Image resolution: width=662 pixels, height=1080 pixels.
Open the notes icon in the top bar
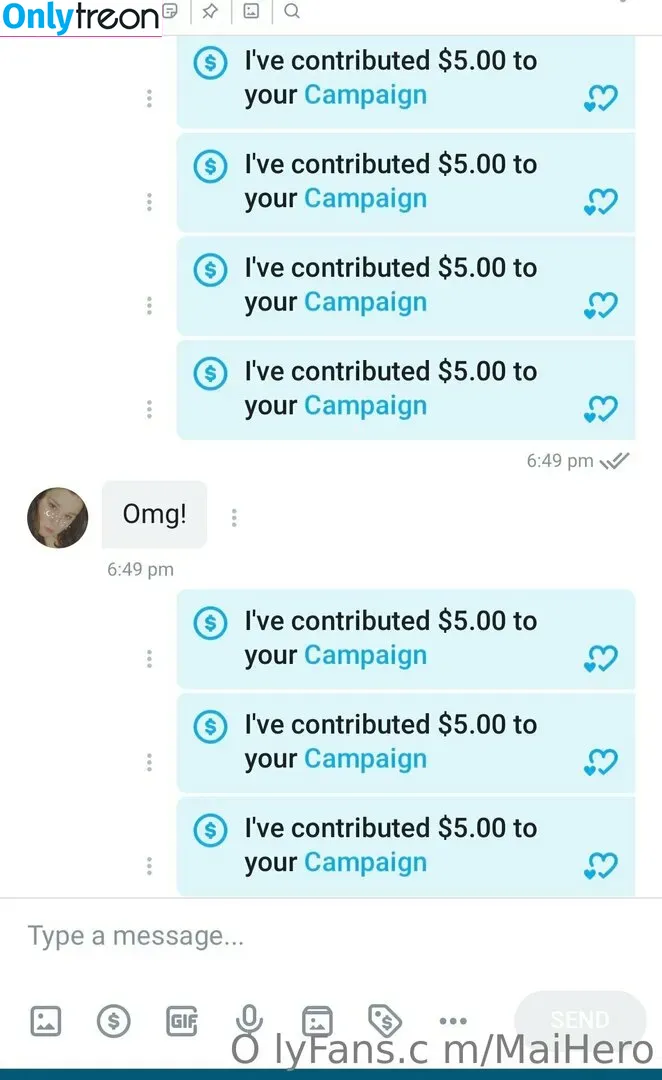[170, 11]
